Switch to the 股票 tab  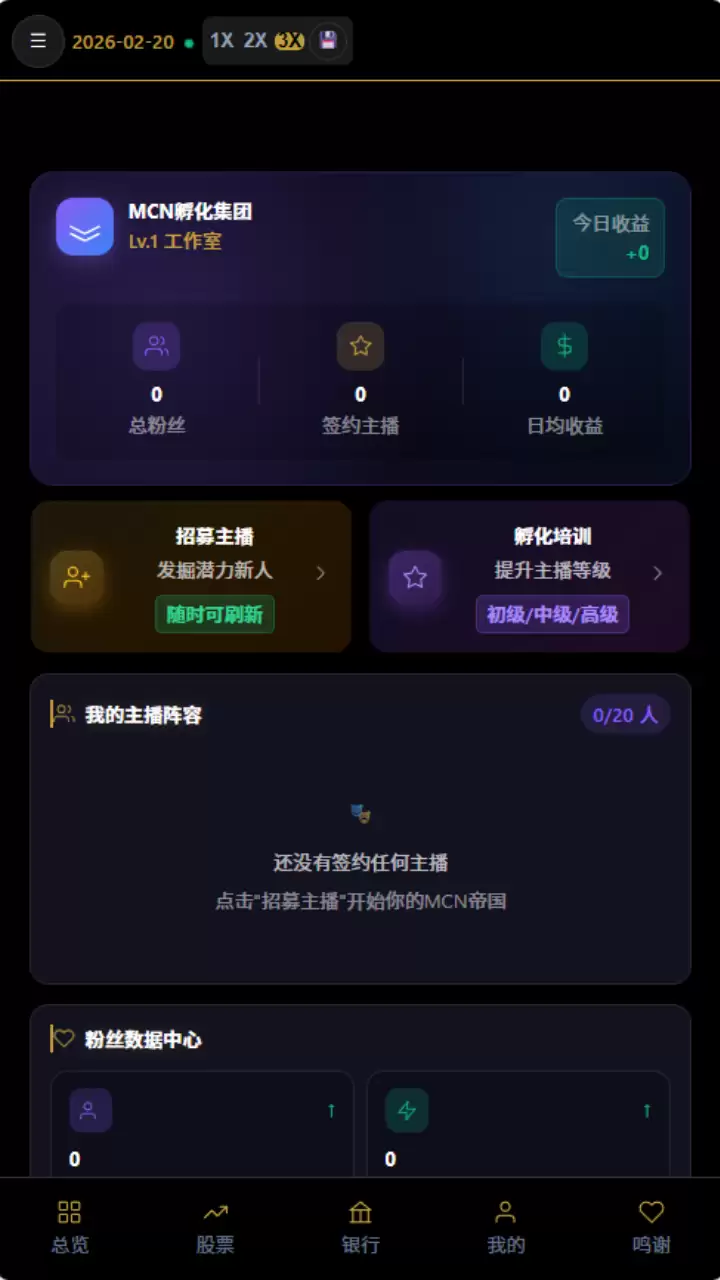[x=215, y=1227]
